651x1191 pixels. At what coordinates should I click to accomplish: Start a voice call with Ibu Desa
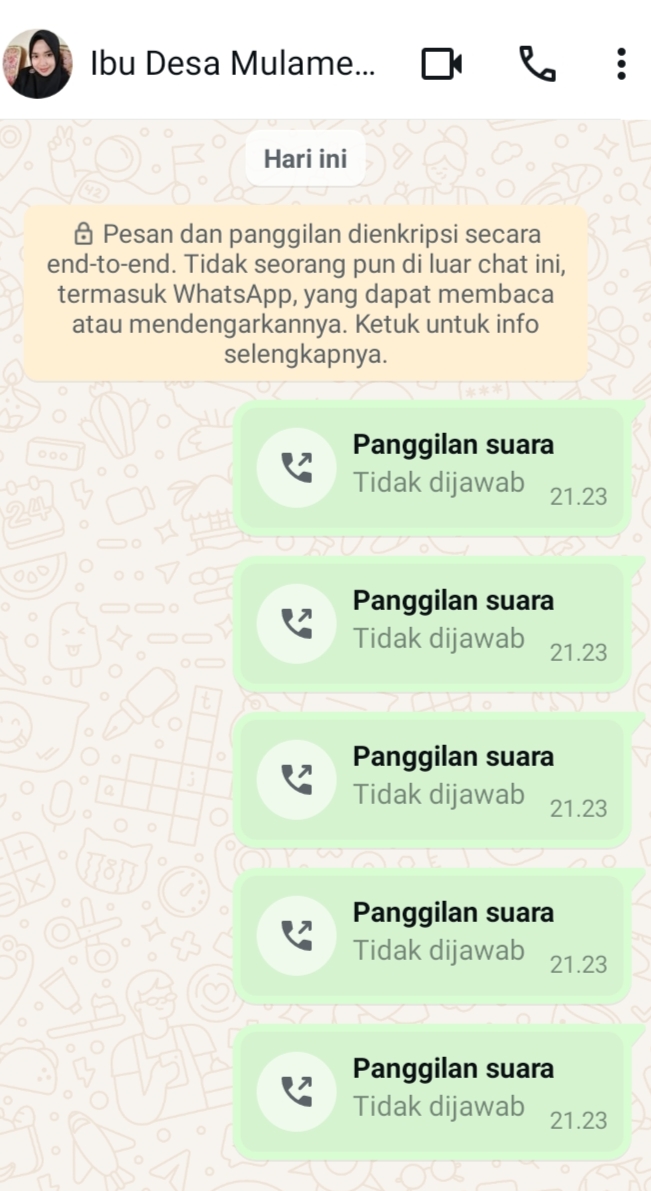[x=537, y=64]
